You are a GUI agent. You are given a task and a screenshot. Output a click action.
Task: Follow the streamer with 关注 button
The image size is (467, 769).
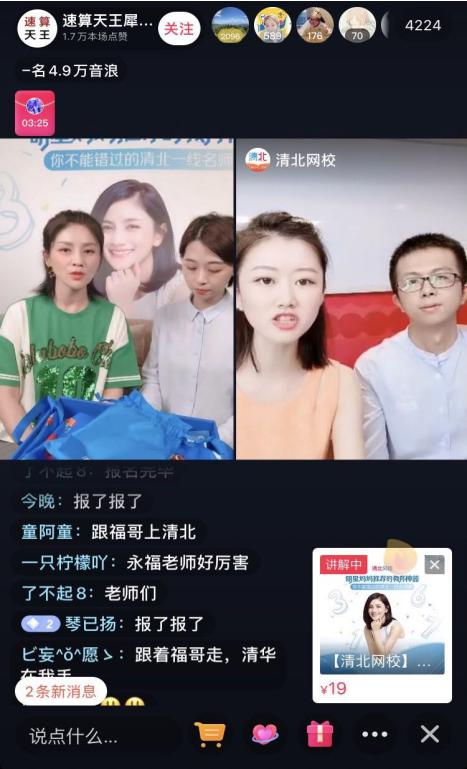coord(179,28)
